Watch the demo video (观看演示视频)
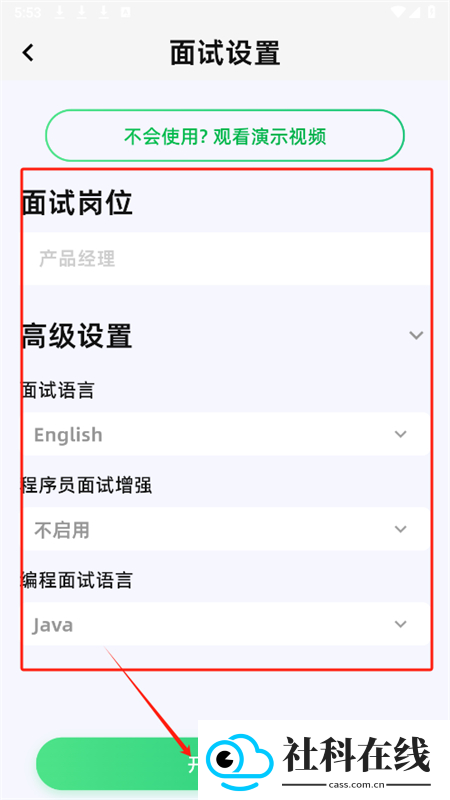Screen dimensions: 450x800 click(225, 136)
